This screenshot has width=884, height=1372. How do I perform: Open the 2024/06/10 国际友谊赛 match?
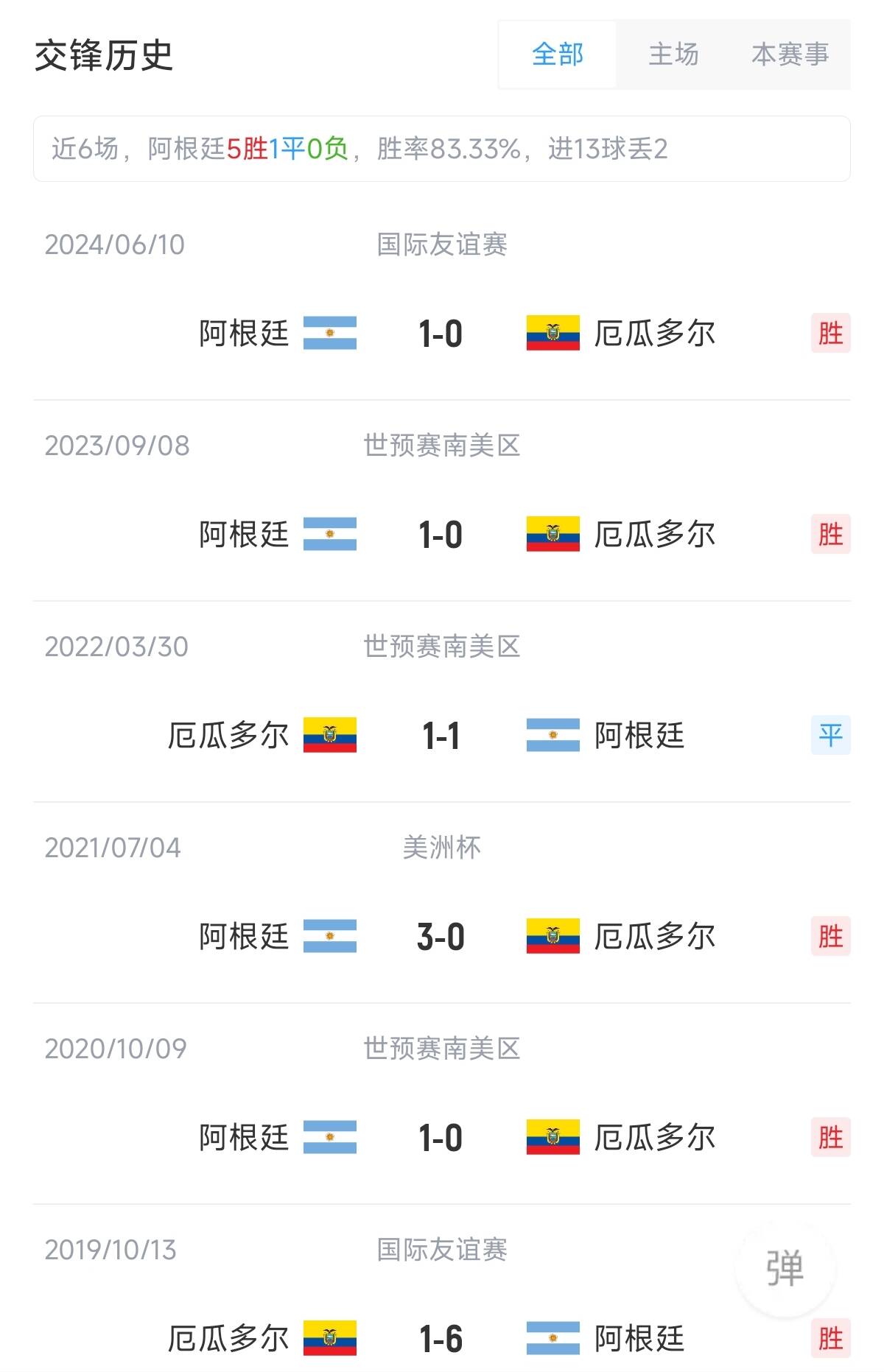(441, 334)
